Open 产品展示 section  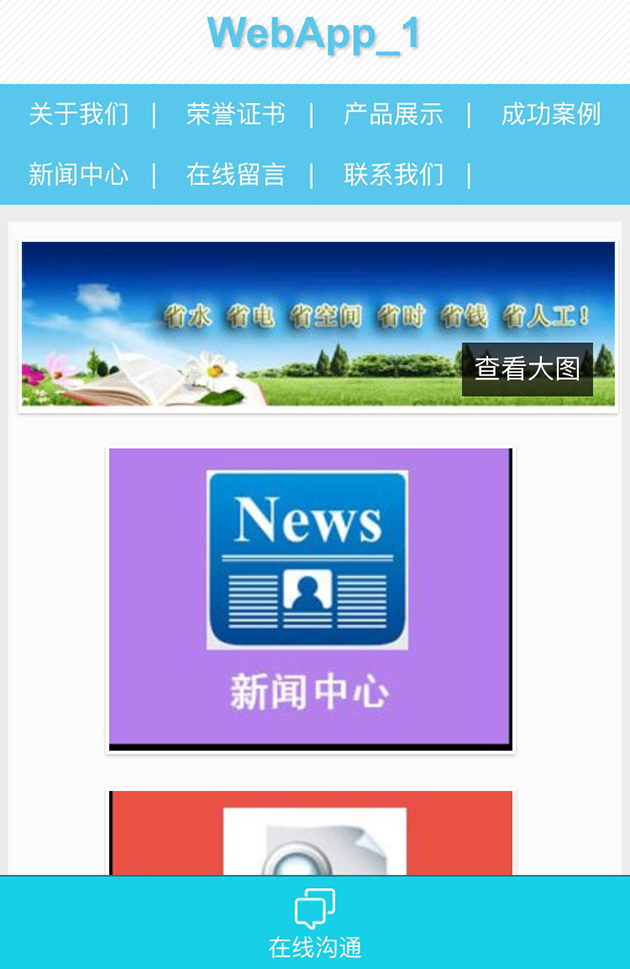(393, 114)
